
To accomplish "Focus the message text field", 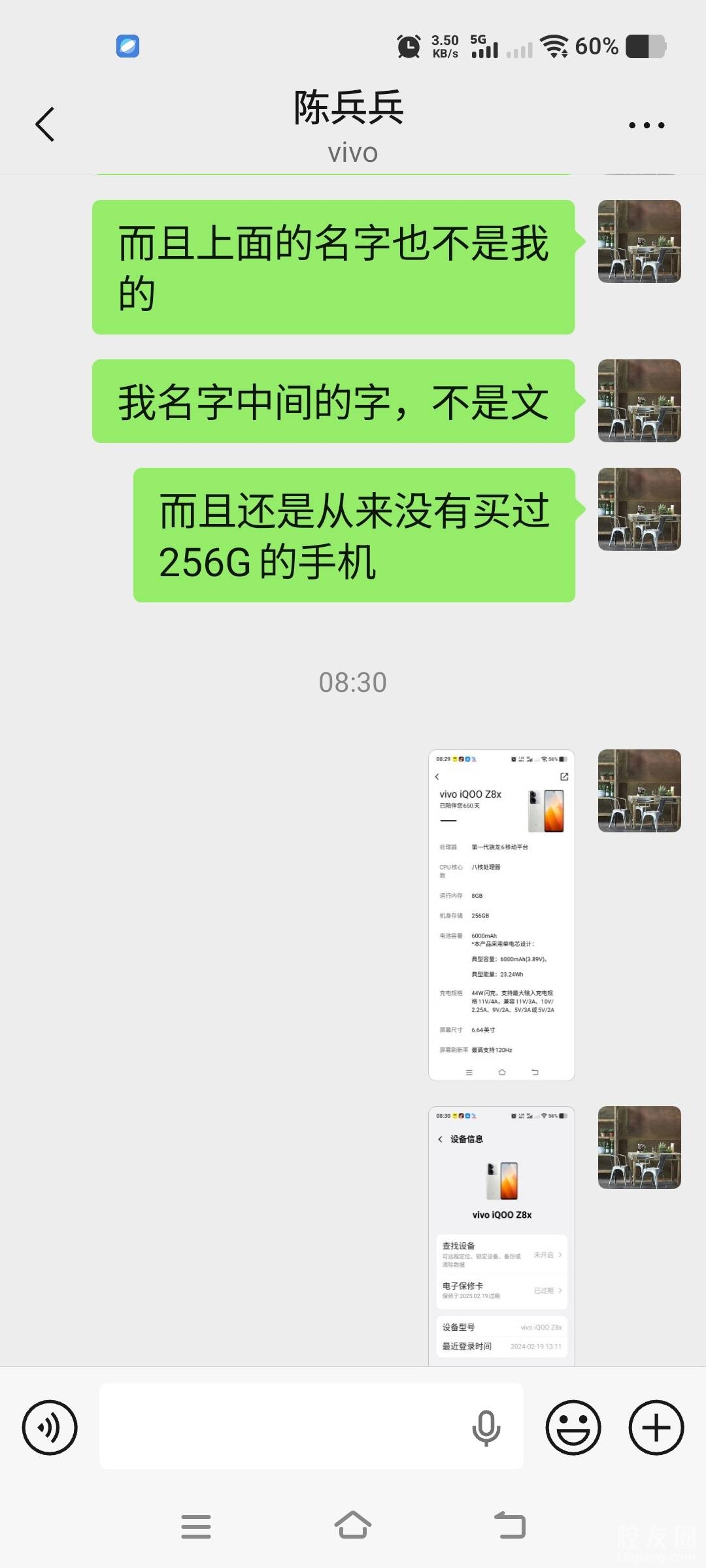I will click(x=281, y=1426).
